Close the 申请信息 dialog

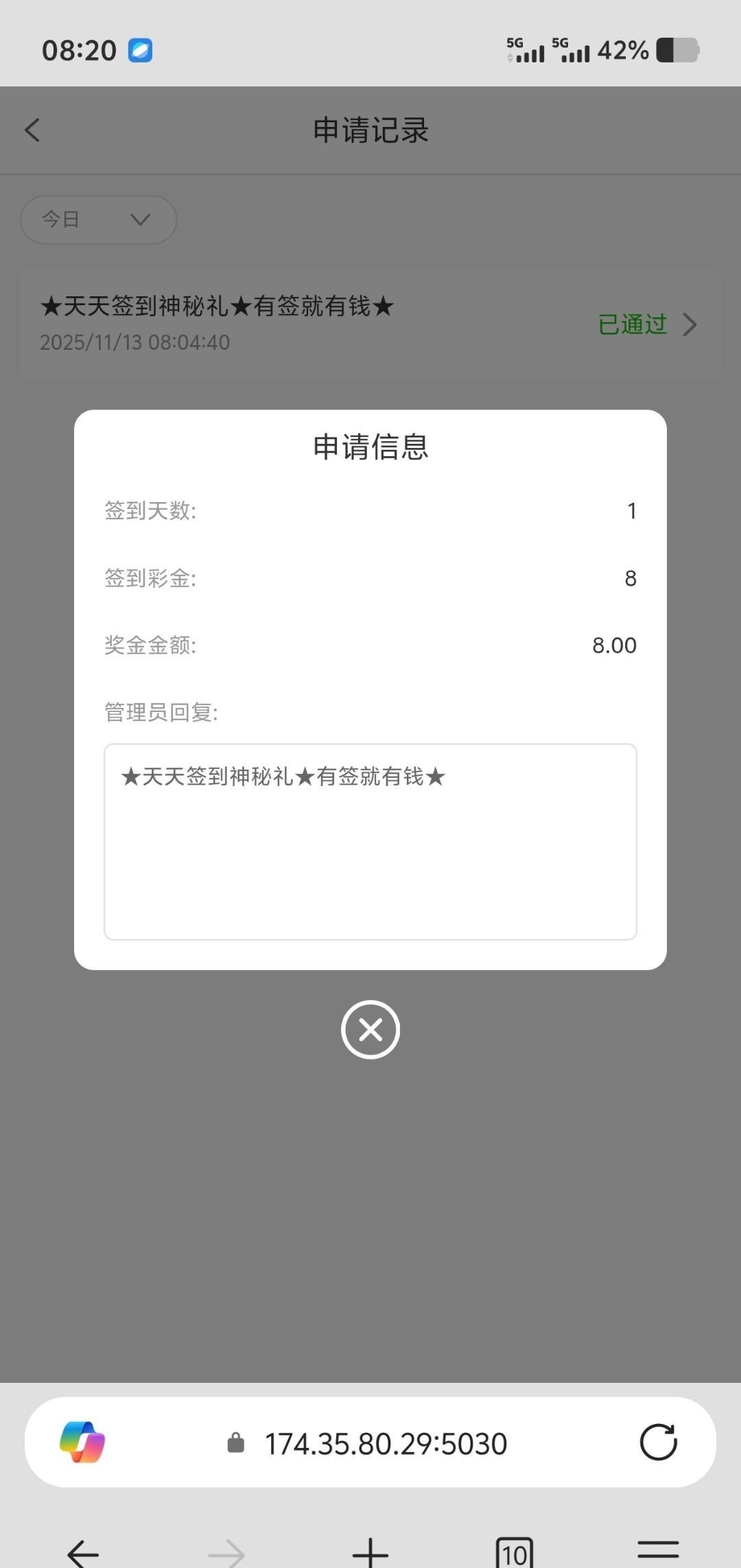point(370,1030)
